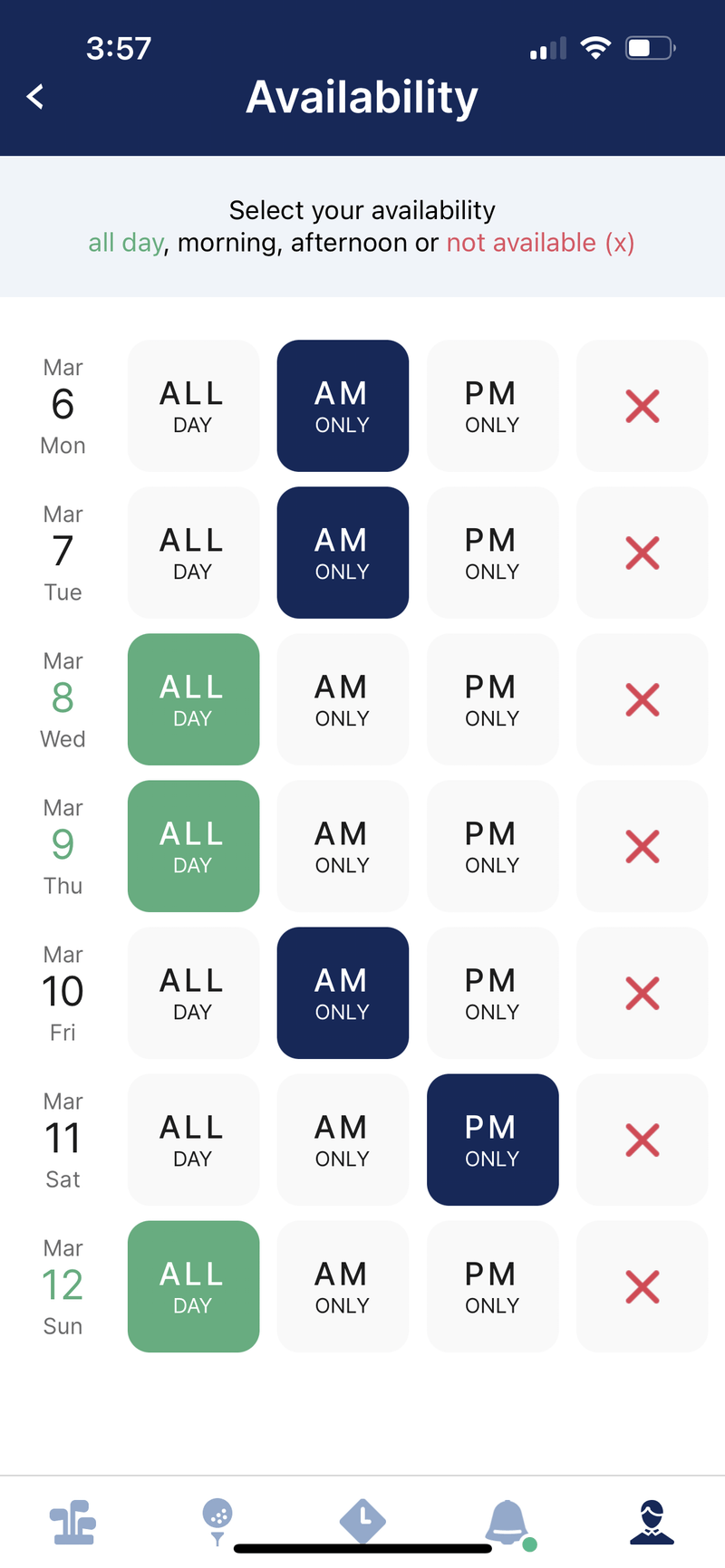
Task: Switch to the clock tab
Action: (362, 1518)
